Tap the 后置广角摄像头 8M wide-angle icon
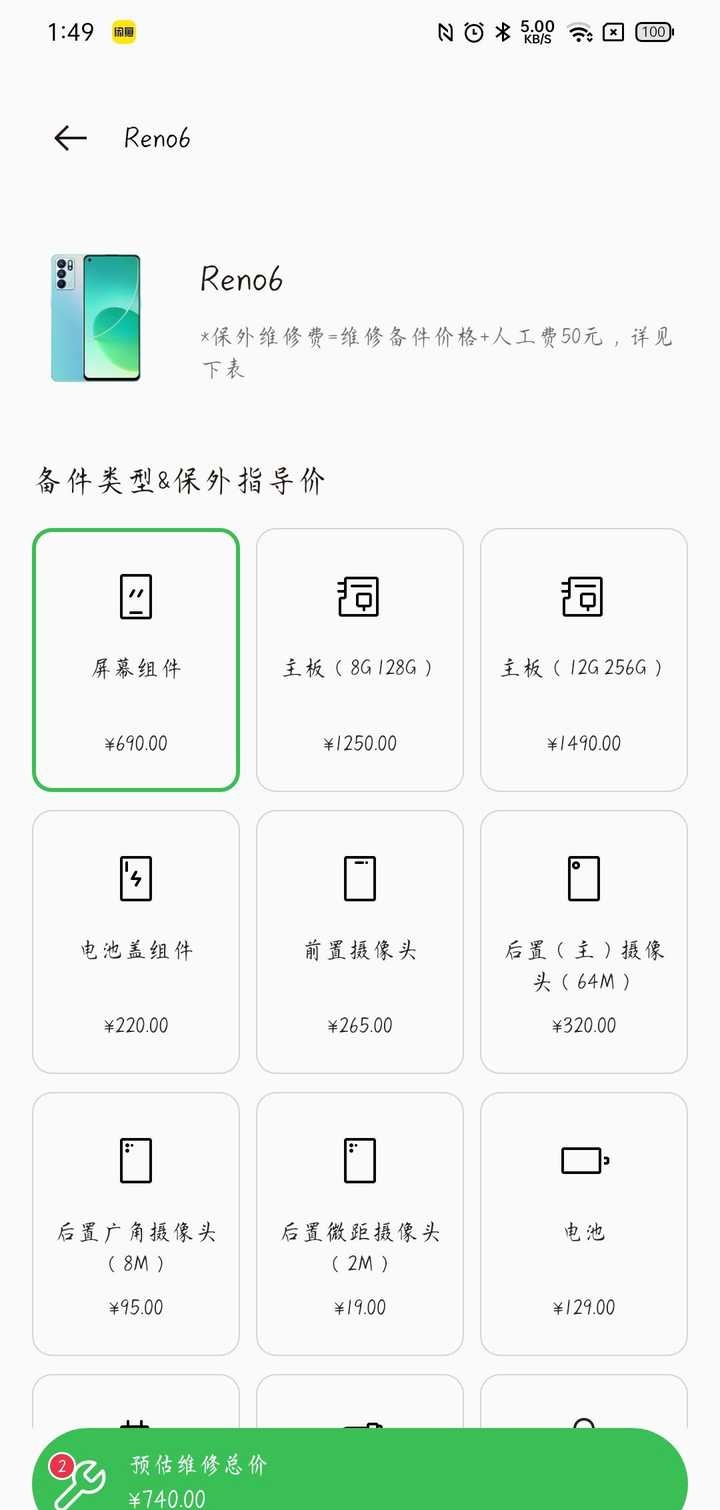Screen dimensions: 720x1510 (135, 1159)
